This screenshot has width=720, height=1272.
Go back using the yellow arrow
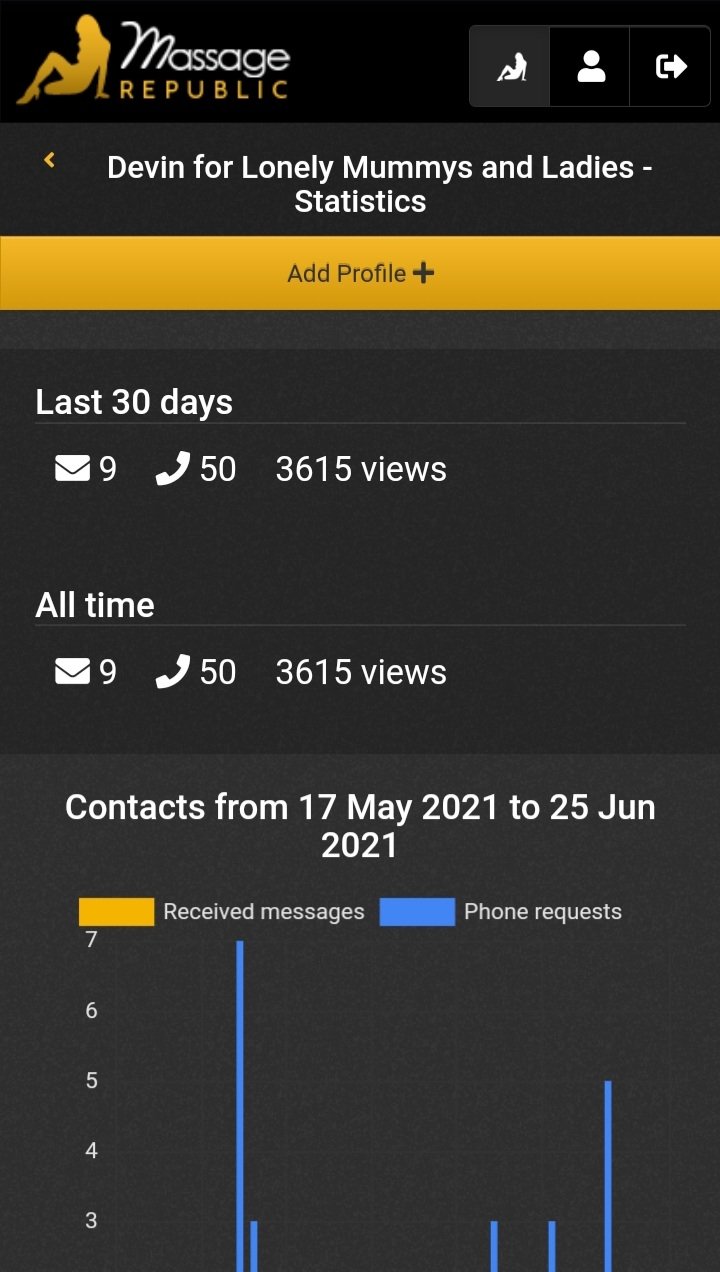(49, 160)
